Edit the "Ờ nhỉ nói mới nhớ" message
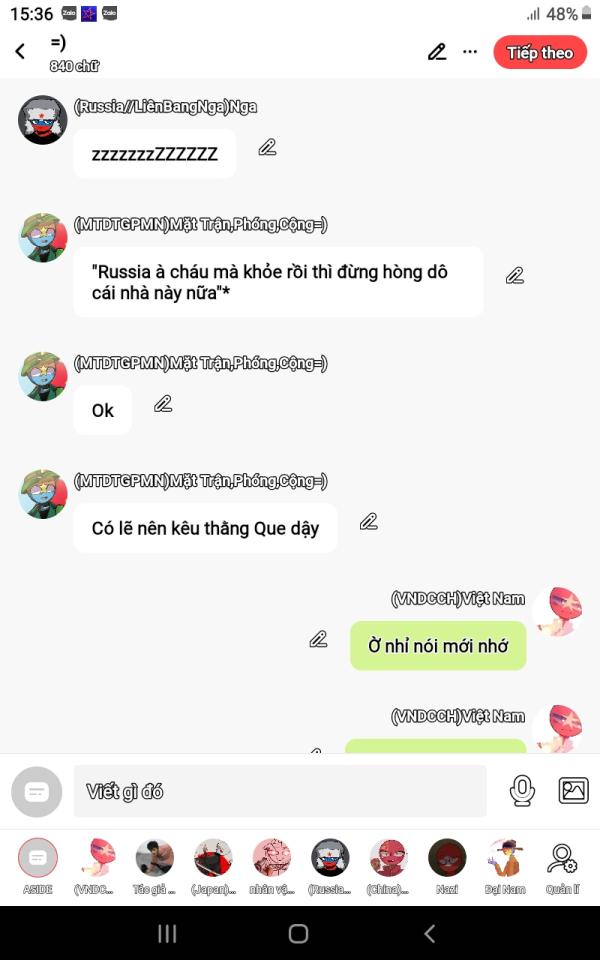Screen dimensions: 600x960 [318, 639]
